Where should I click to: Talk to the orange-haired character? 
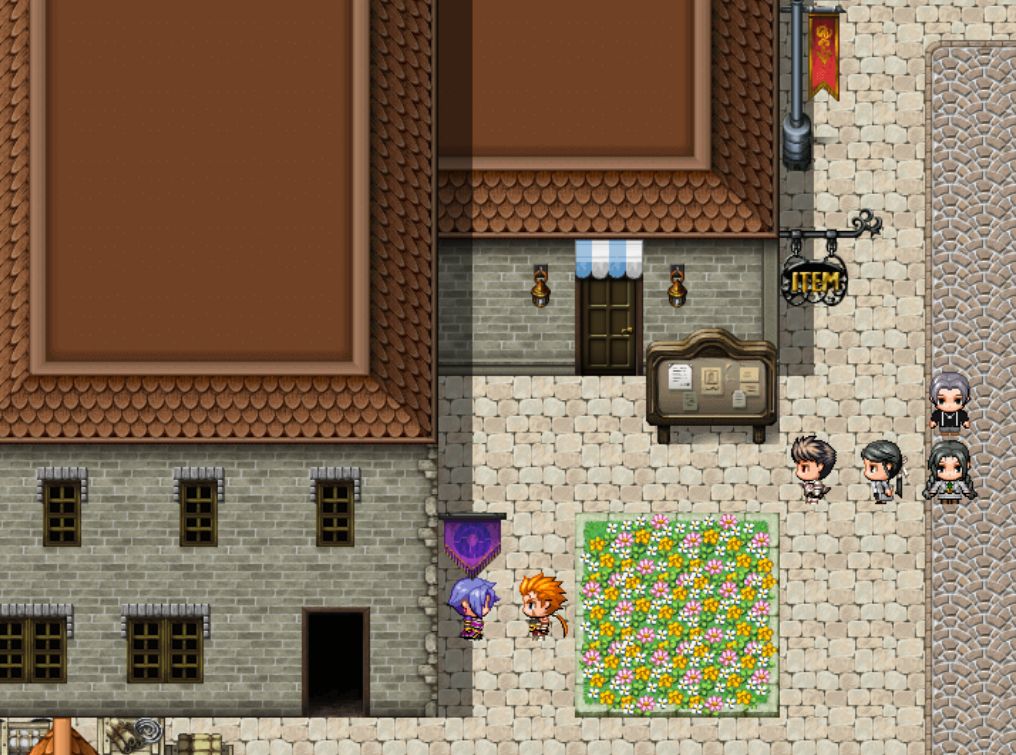click(542, 606)
